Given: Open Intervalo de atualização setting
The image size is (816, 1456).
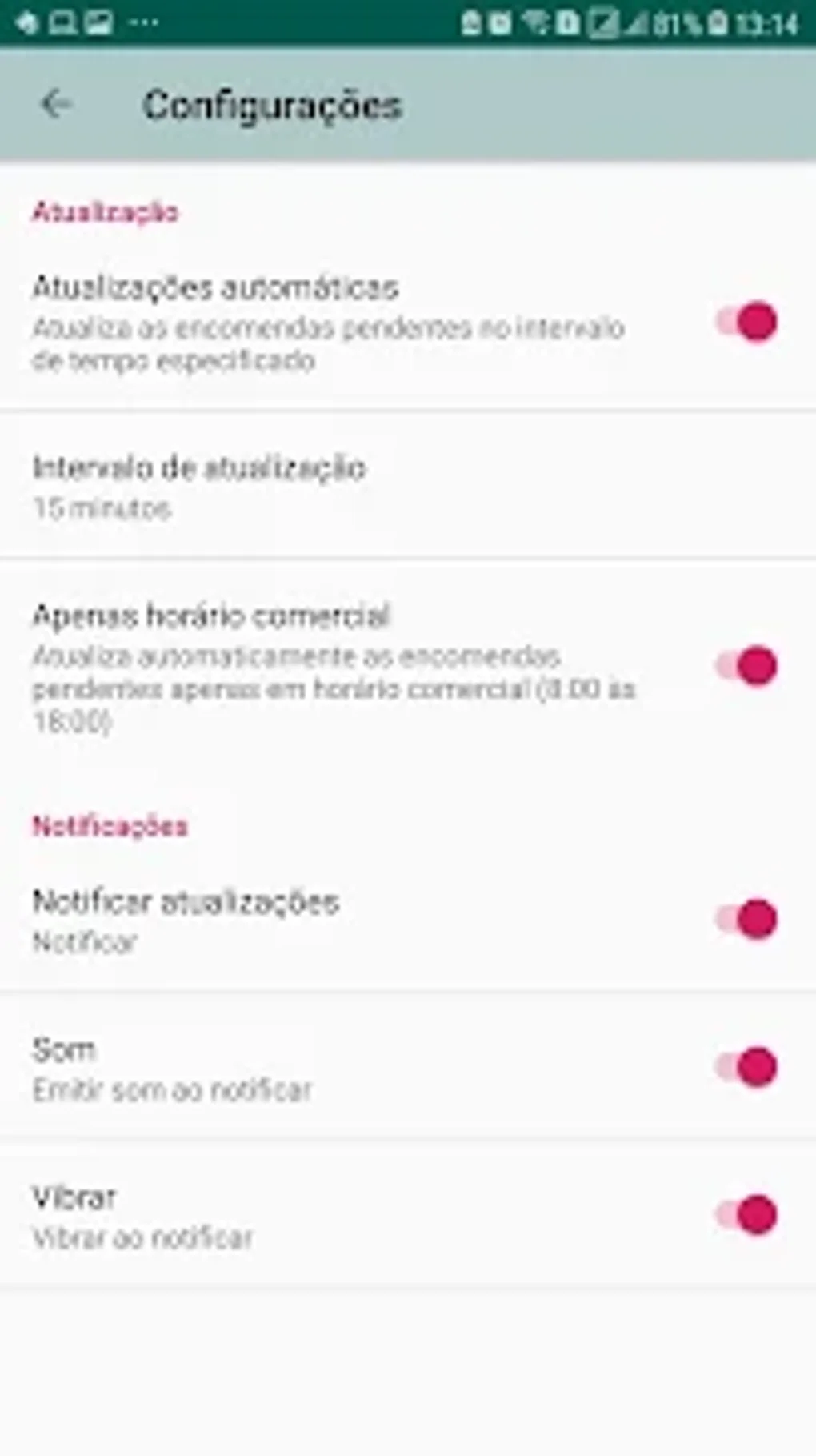Looking at the screenshot, I should pos(200,486).
